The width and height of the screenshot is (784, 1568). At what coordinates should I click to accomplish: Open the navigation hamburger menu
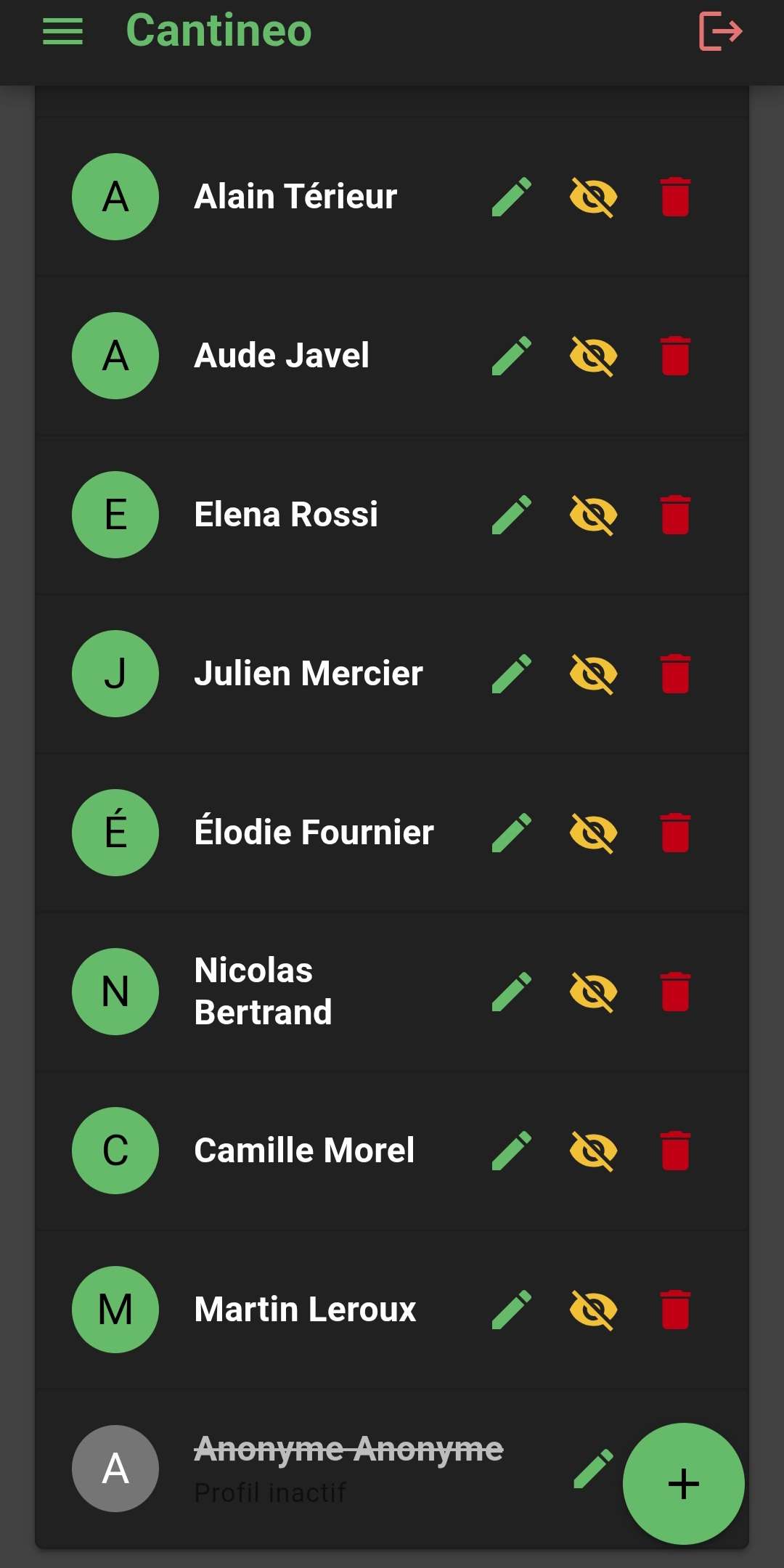(x=62, y=31)
